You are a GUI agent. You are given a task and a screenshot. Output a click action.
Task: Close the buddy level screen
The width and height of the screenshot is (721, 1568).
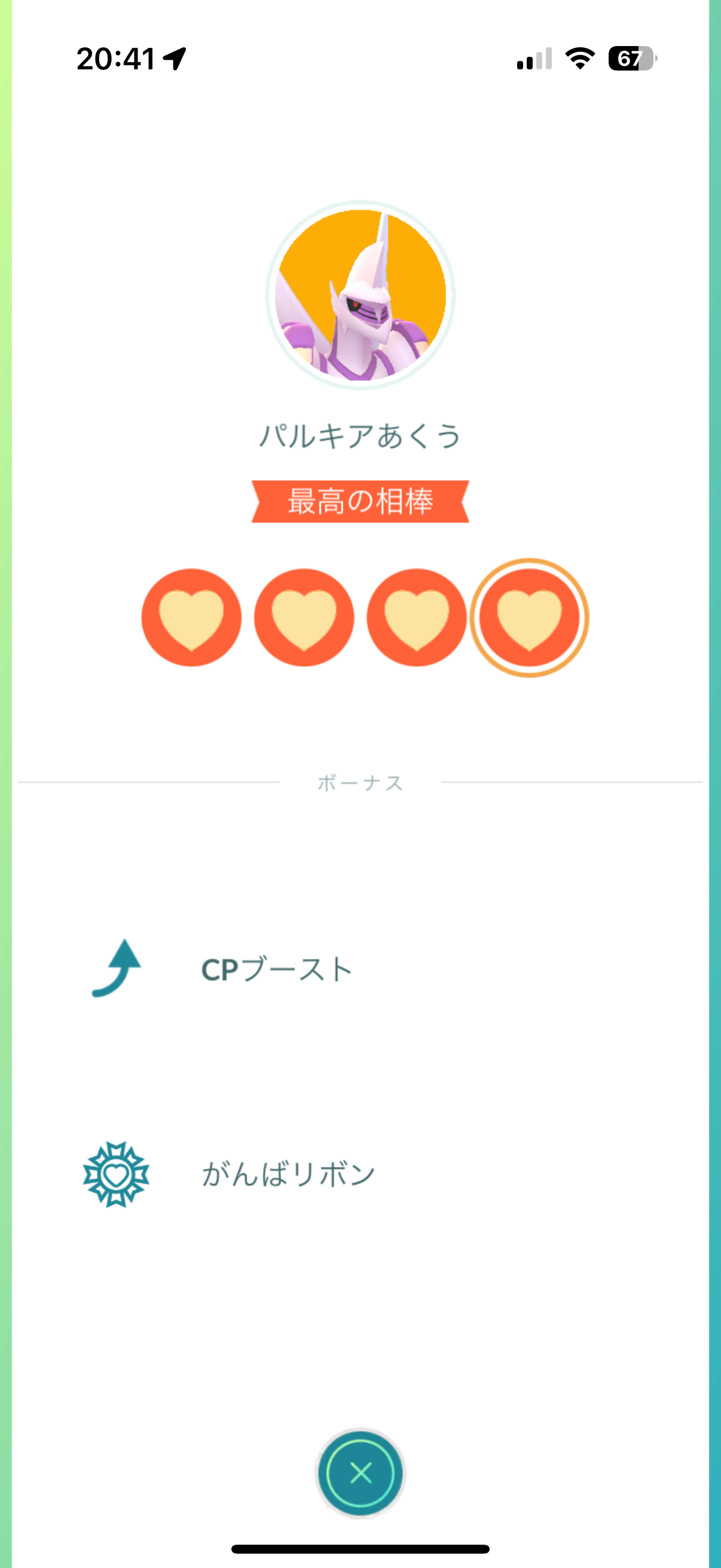pos(360,1473)
